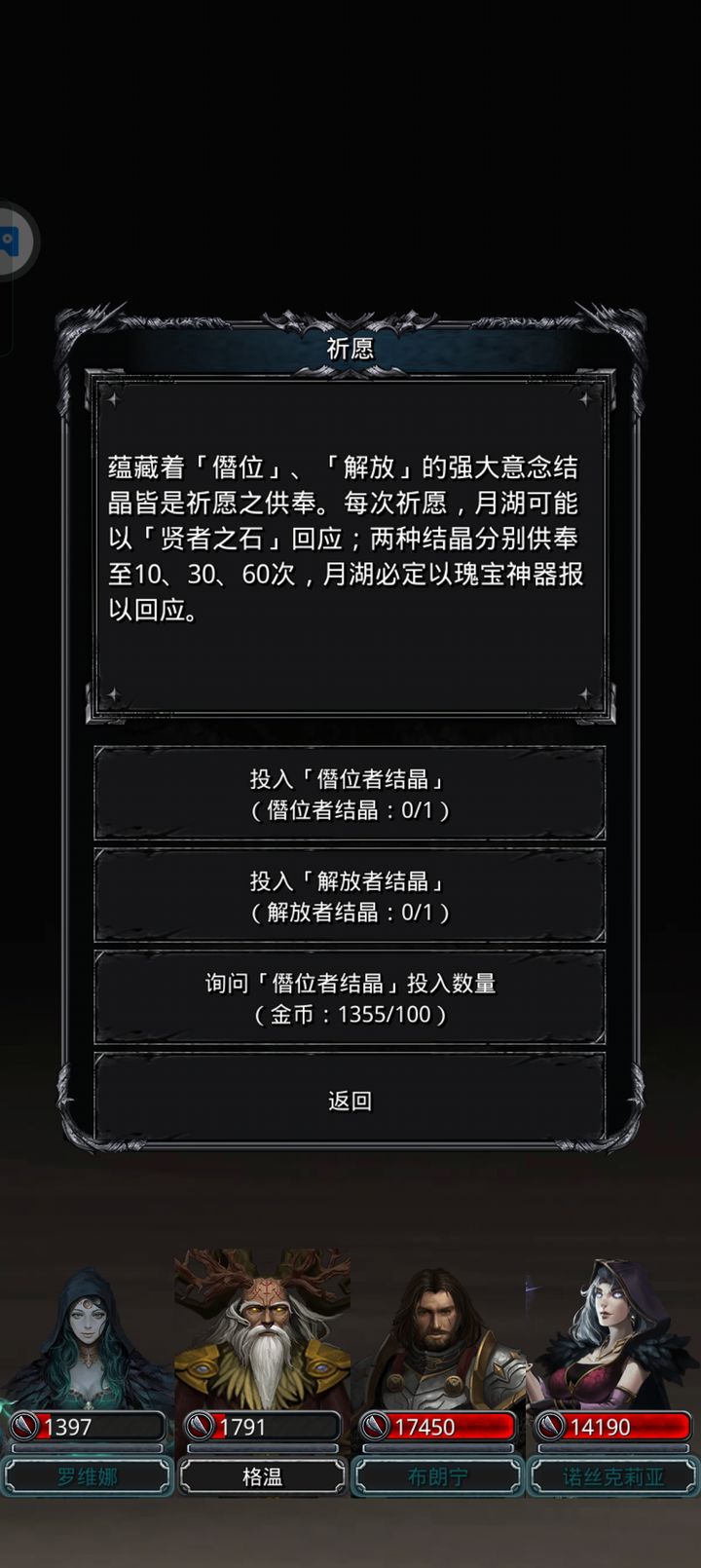Tap 返回 to leave the prayer dialog

tap(350, 1101)
